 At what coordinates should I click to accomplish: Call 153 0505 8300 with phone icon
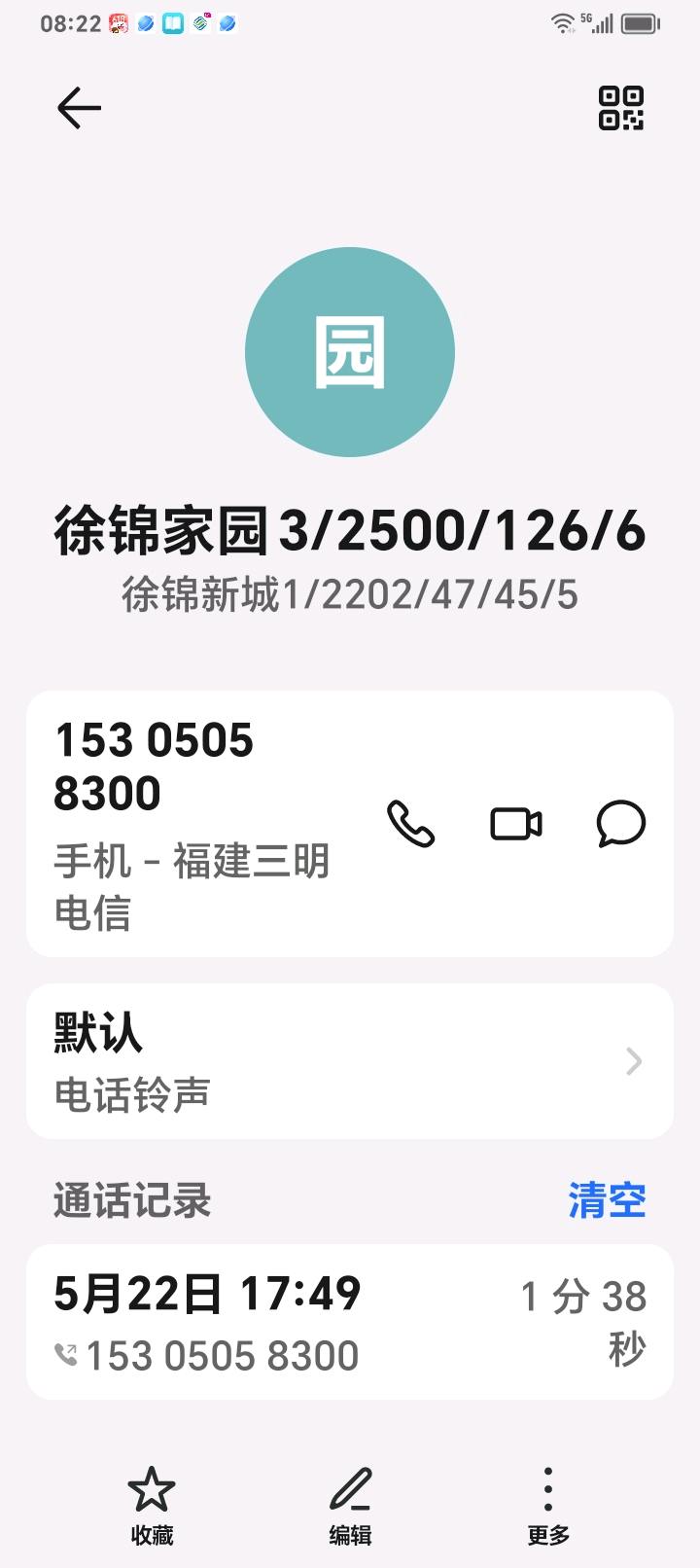410,824
